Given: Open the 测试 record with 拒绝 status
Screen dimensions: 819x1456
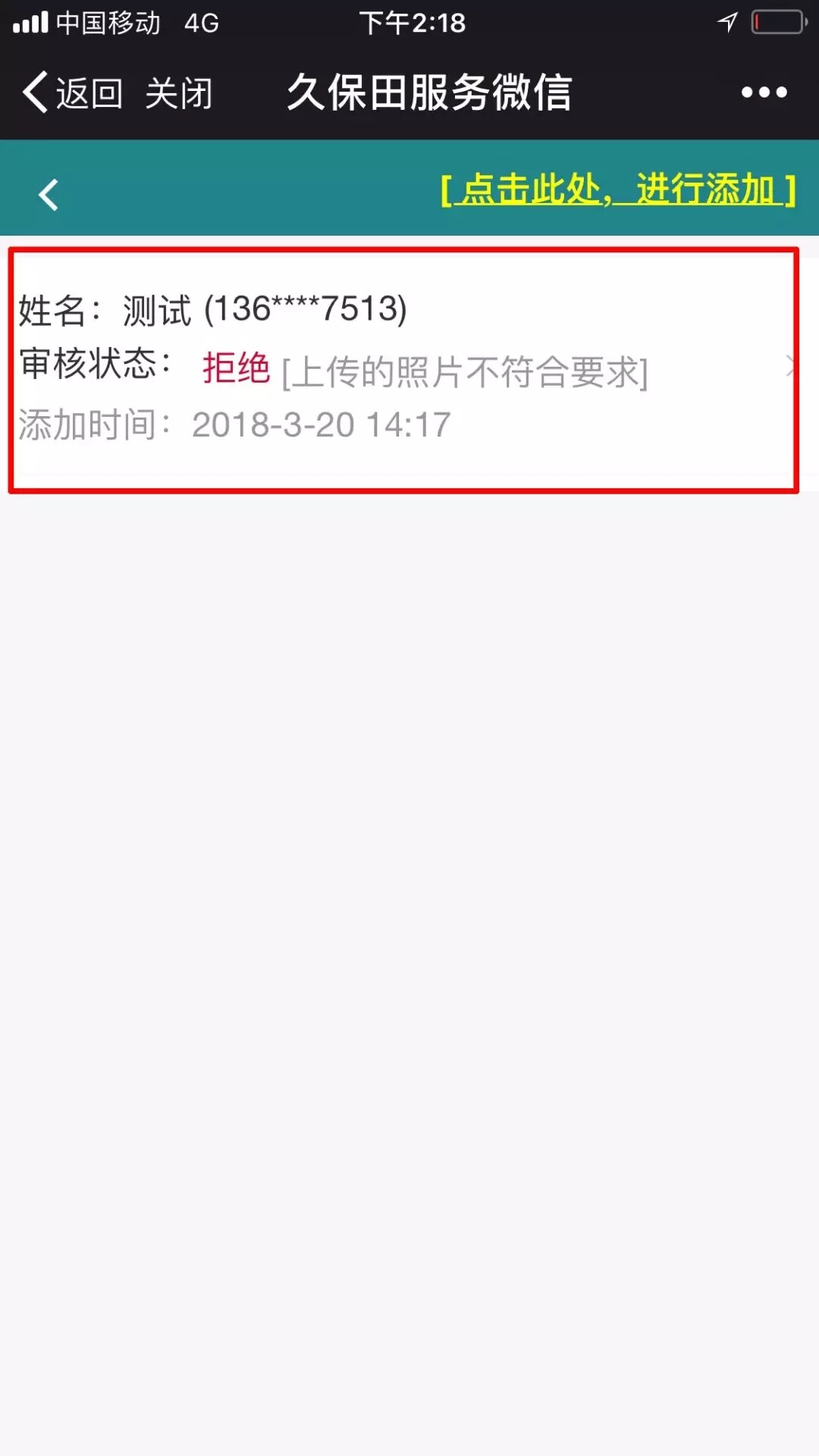Looking at the screenshot, I should [403, 369].
